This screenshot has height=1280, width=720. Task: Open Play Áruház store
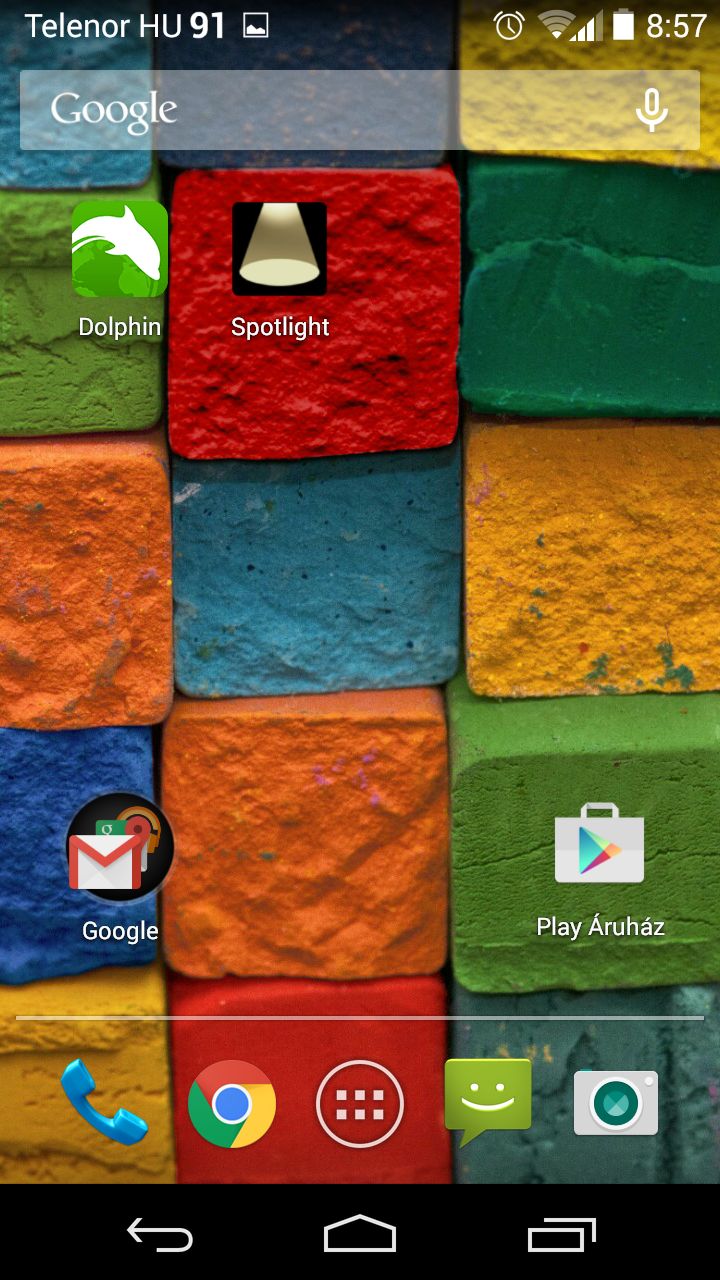point(600,868)
